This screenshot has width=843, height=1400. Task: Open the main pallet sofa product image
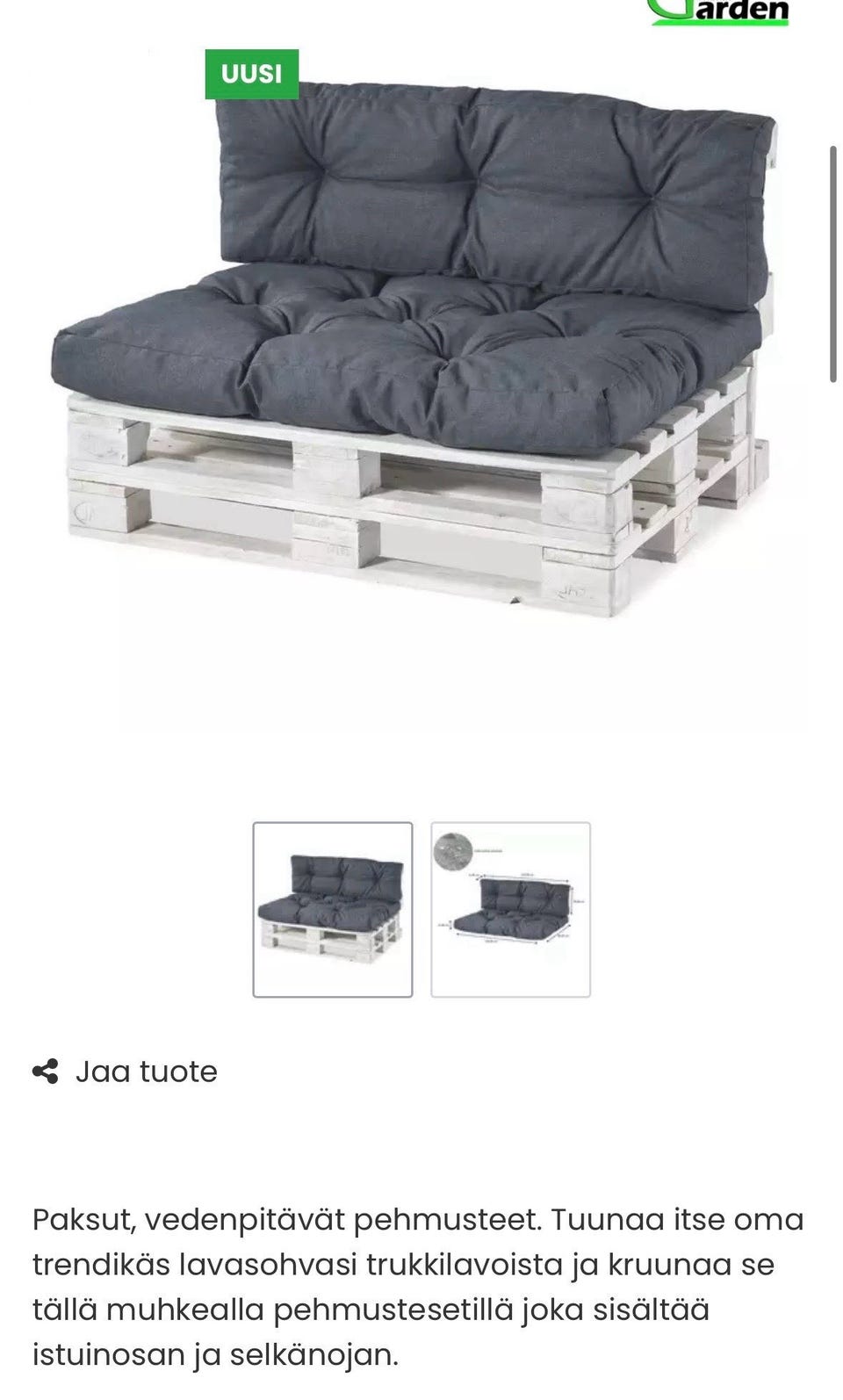pos(413,351)
